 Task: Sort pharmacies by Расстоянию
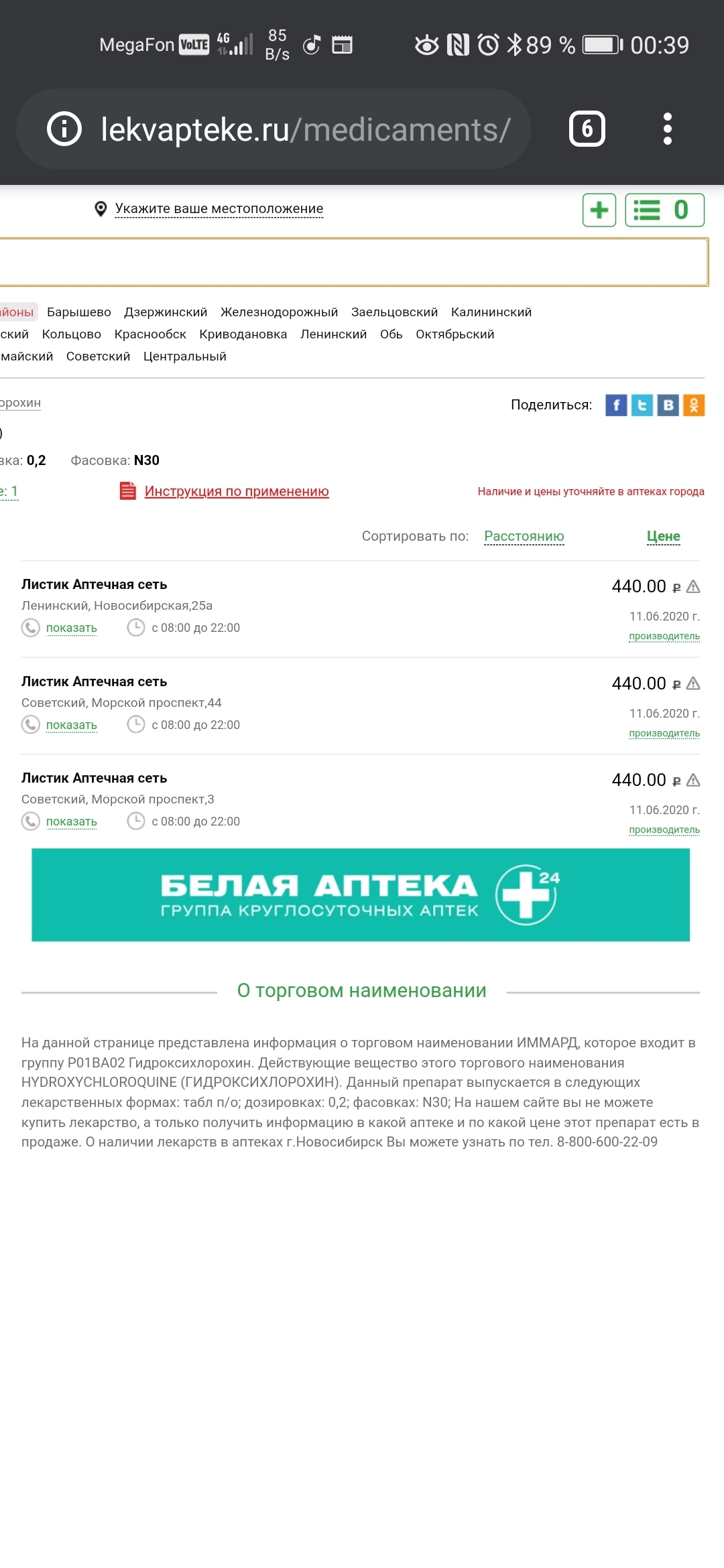click(x=524, y=536)
